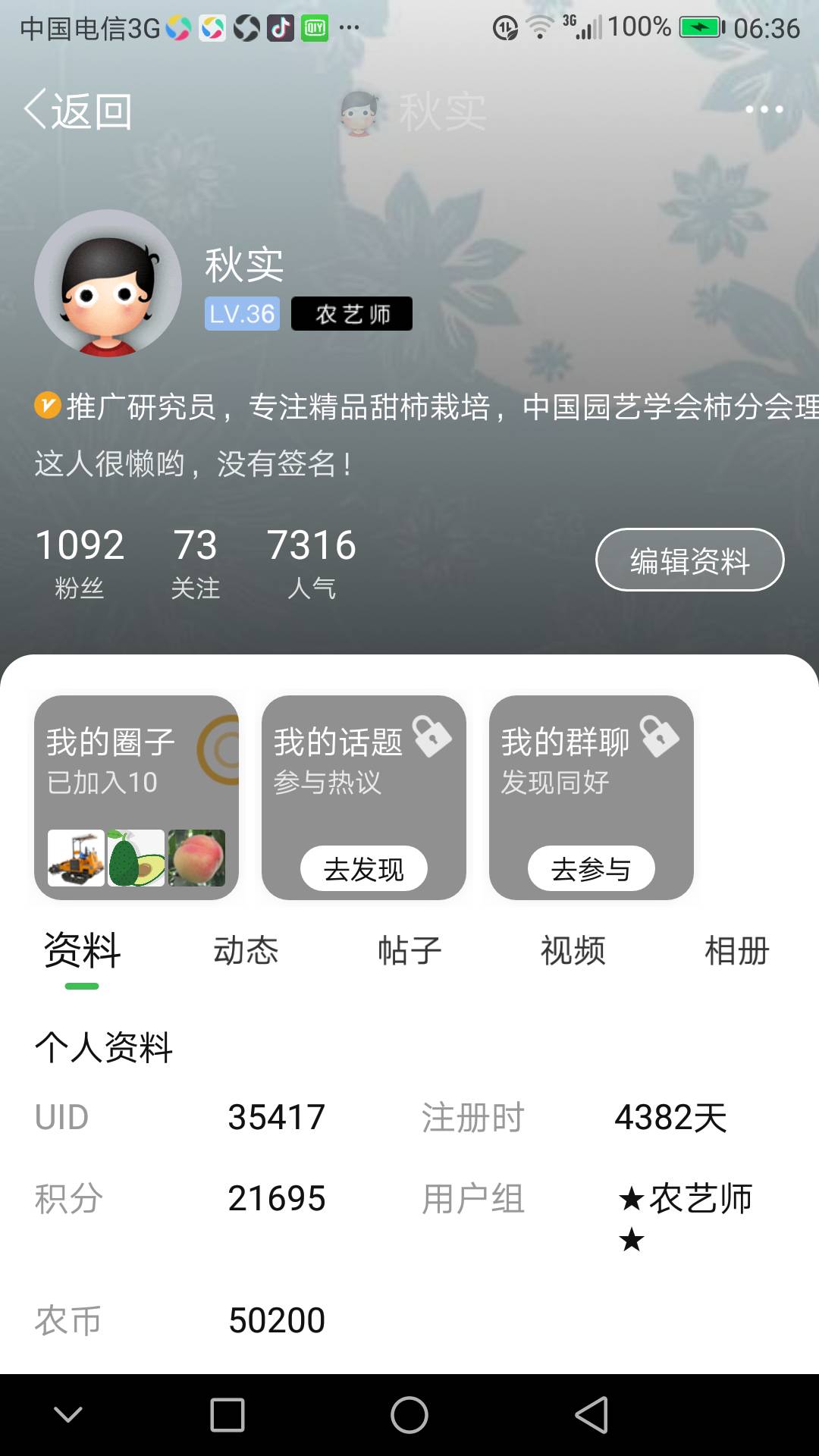The width and height of the screenshot is (819, 1456).
Task: Switch to the 视频 tab
Action: coord(573,950)
